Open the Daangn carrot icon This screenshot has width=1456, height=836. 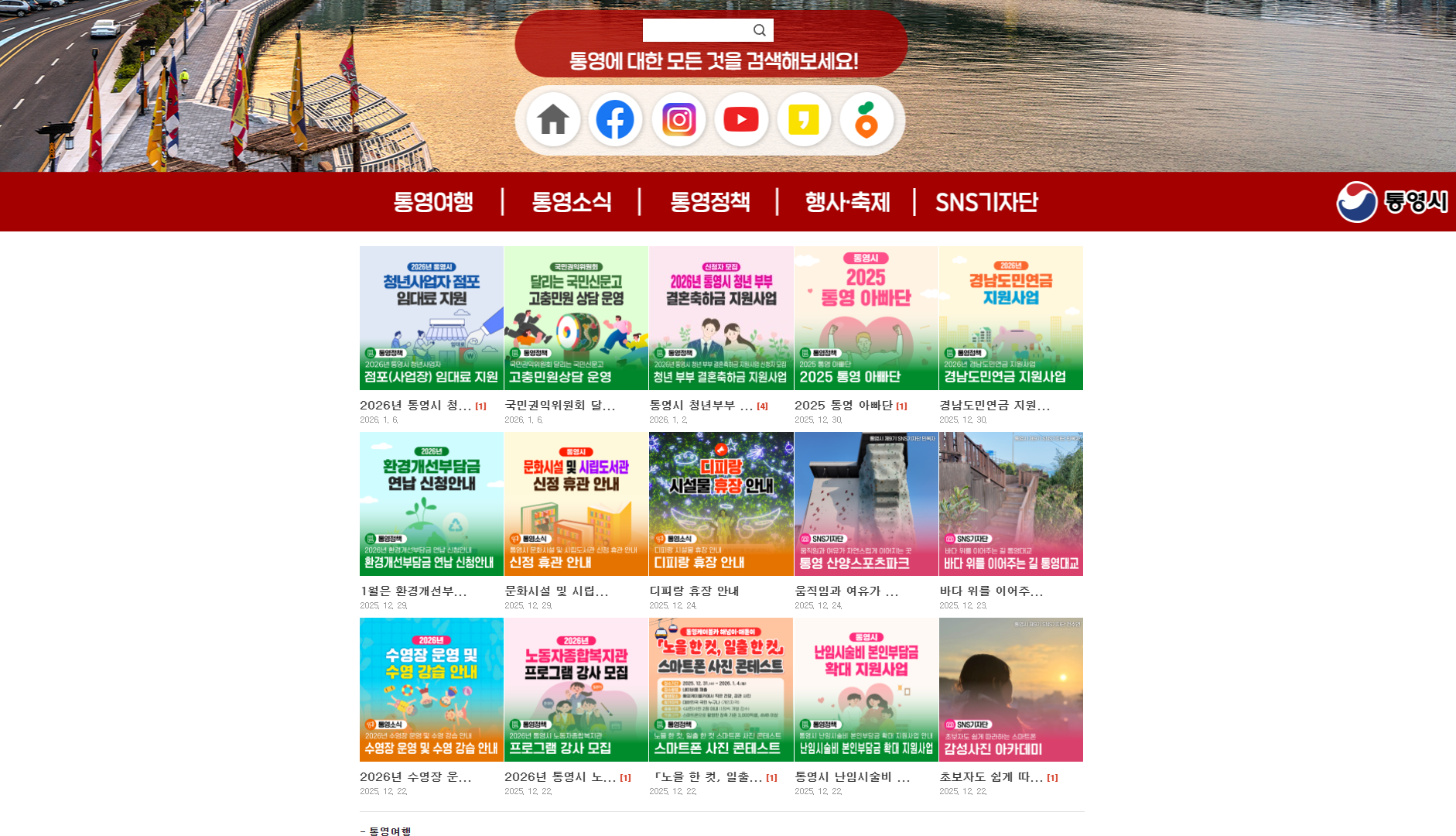pos(866,120)
